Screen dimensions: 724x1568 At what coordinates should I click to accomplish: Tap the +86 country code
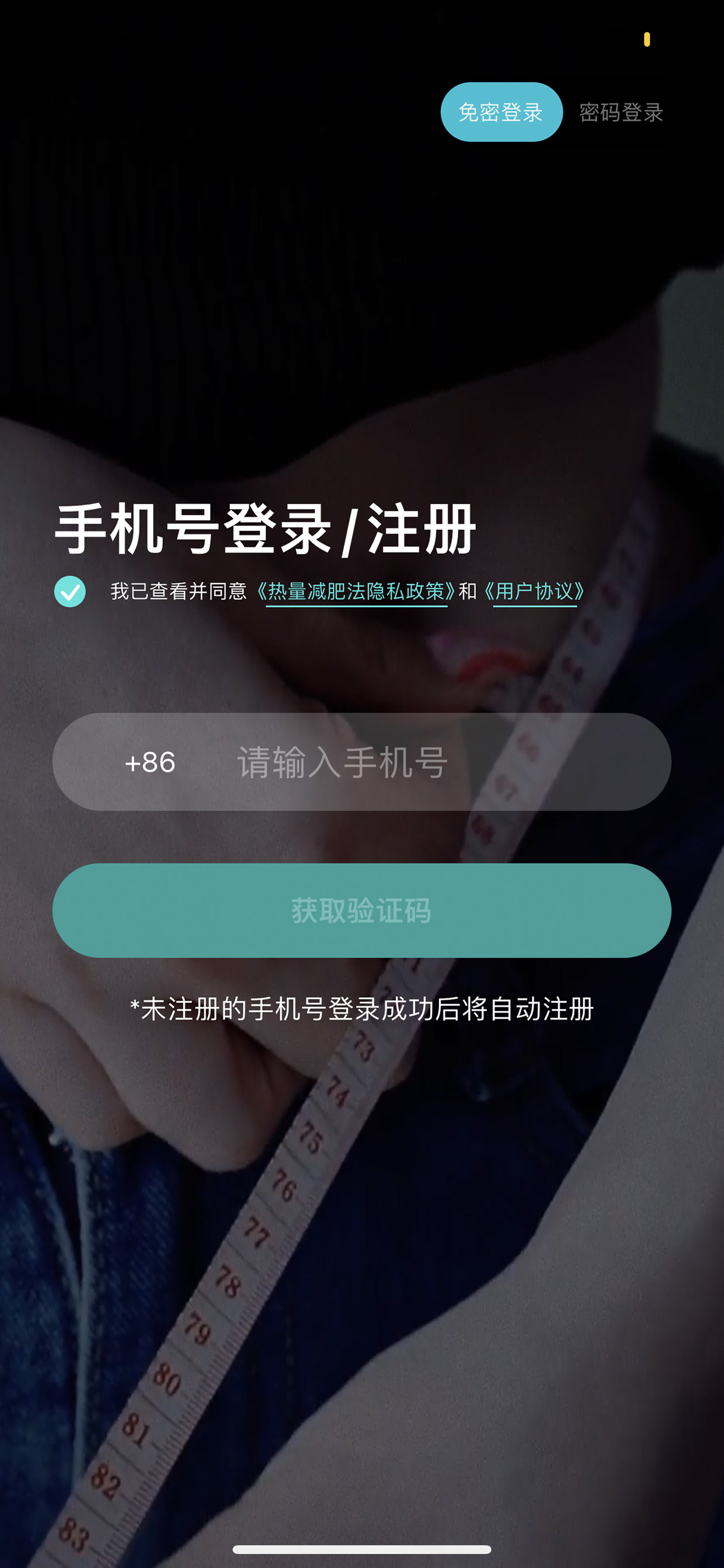(x=149, y=762)
